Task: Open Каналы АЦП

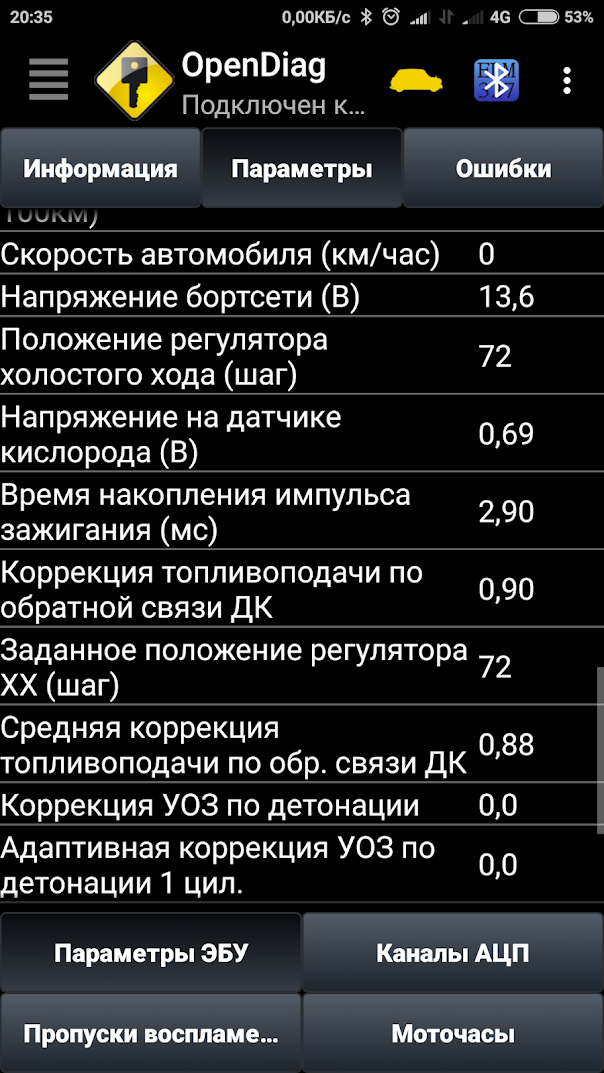Action: click(x=453, y=953)
